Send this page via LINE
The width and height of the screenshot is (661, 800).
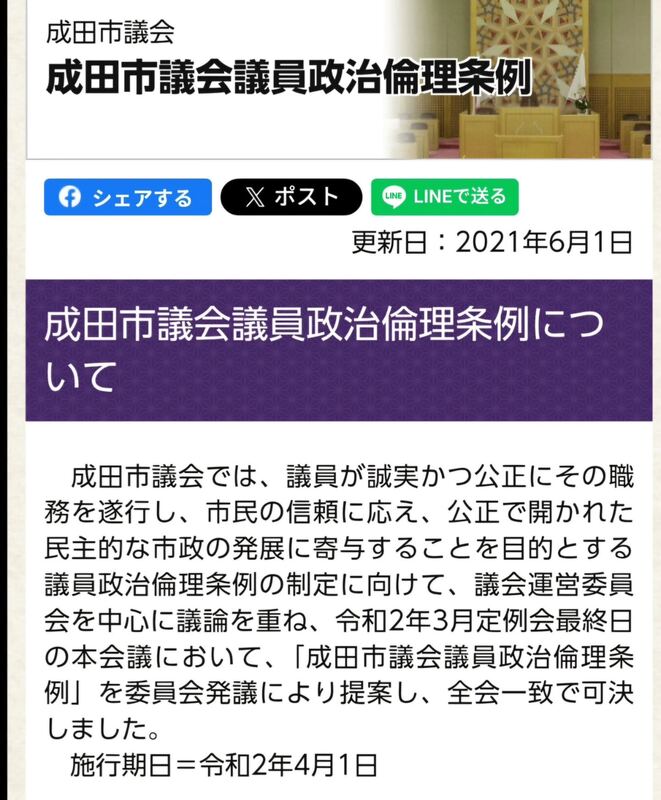tap(445, 197)
